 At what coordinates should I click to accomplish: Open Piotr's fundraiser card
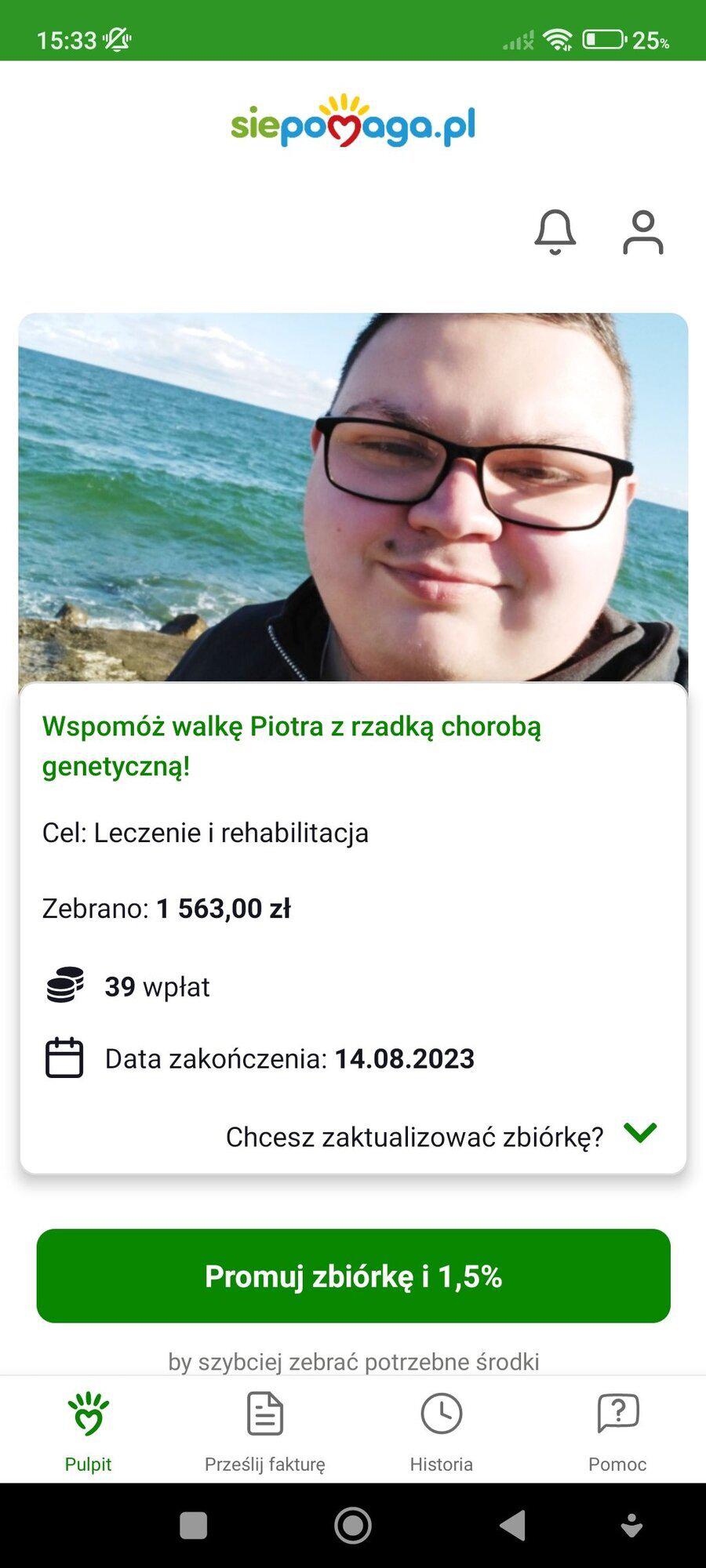290,745
